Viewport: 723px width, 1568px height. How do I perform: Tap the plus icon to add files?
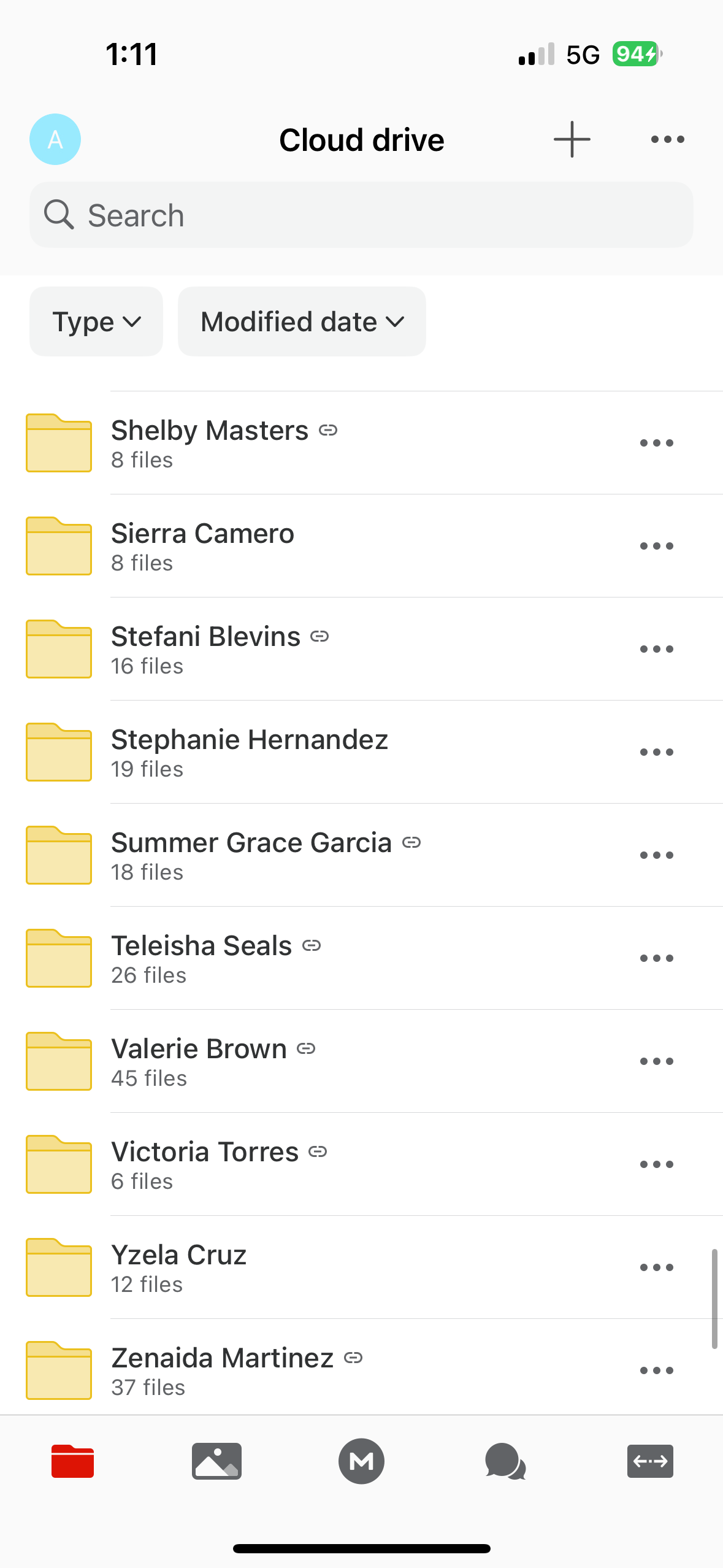(572, 139)
